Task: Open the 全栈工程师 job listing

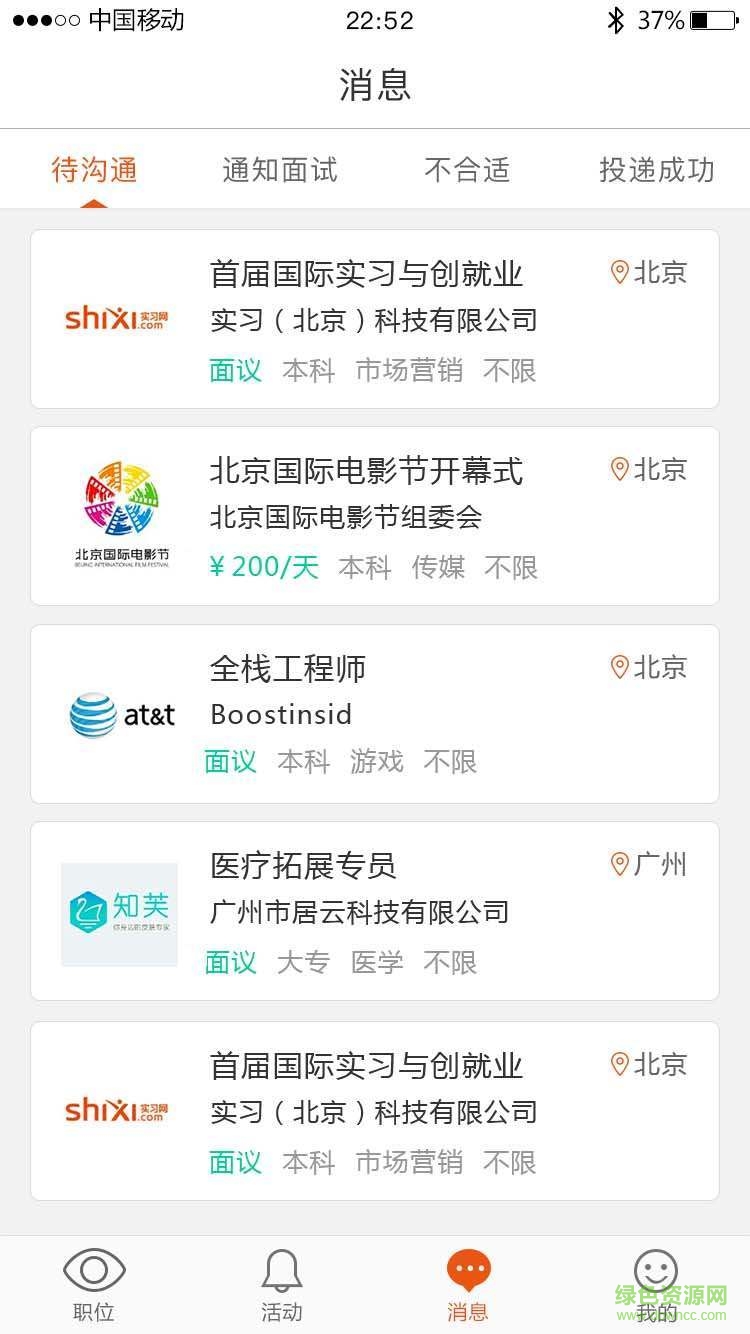Action: (x=289, y=670)
